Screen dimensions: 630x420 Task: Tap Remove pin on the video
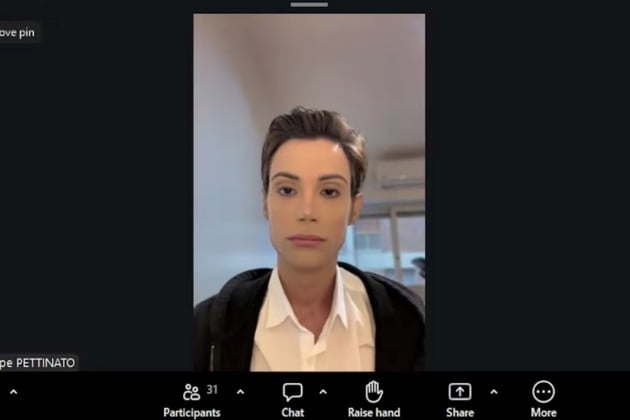18,32
